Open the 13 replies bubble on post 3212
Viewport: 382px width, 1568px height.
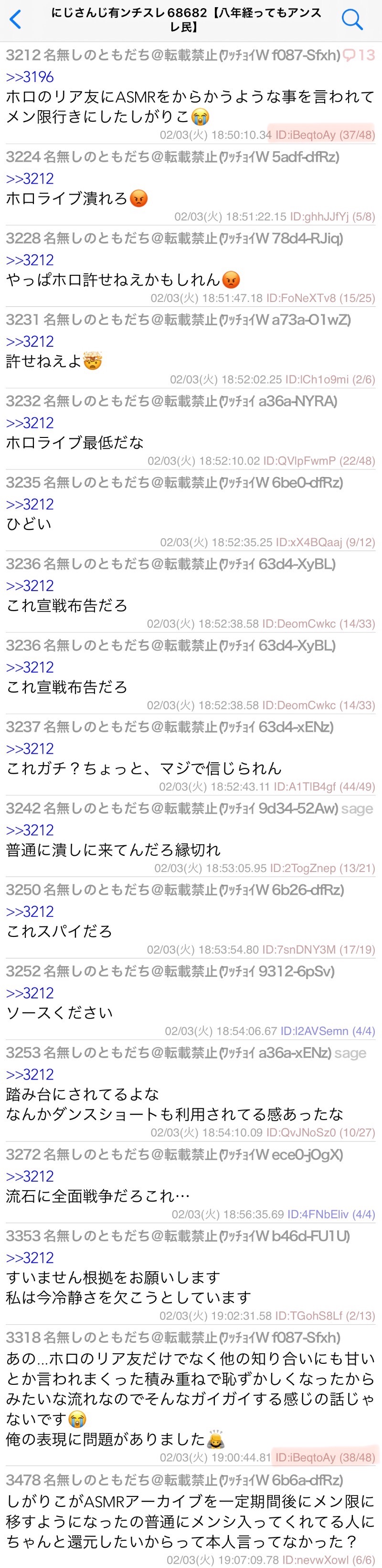point(359,55)
